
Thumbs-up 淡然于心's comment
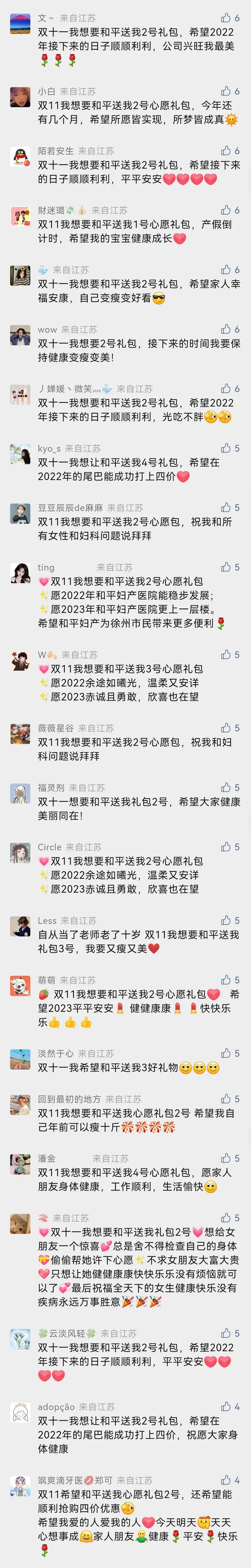tap(226, 1053)
